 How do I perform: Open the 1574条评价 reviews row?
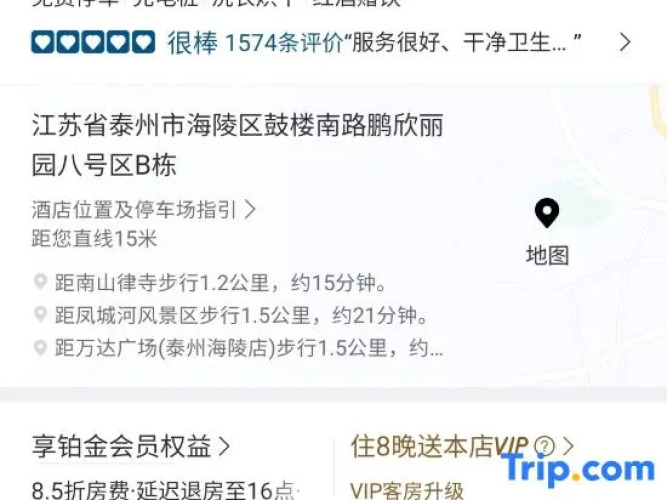(330, 43)
